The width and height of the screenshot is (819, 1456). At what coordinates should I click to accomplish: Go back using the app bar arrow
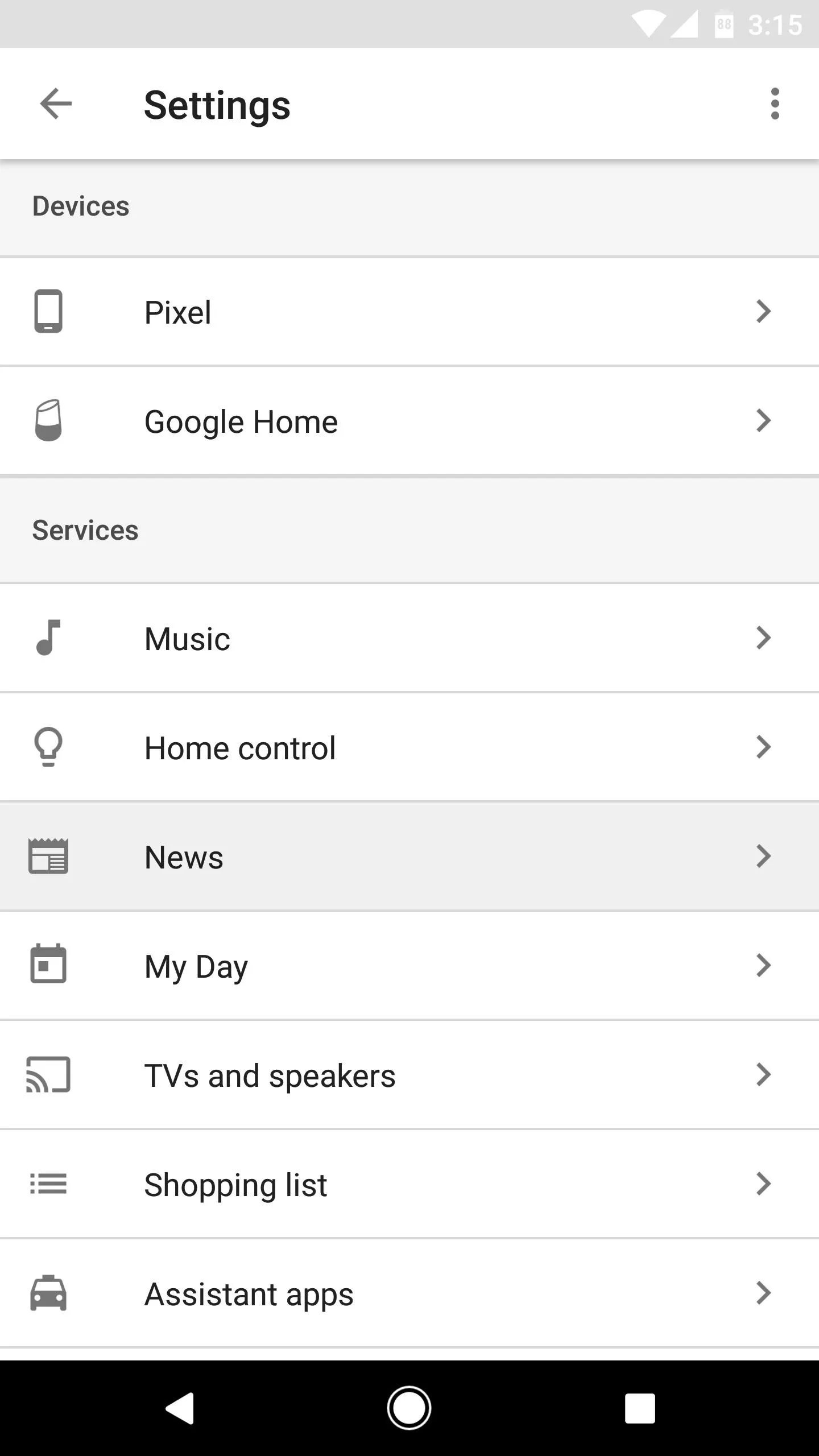tap(56, 104)
